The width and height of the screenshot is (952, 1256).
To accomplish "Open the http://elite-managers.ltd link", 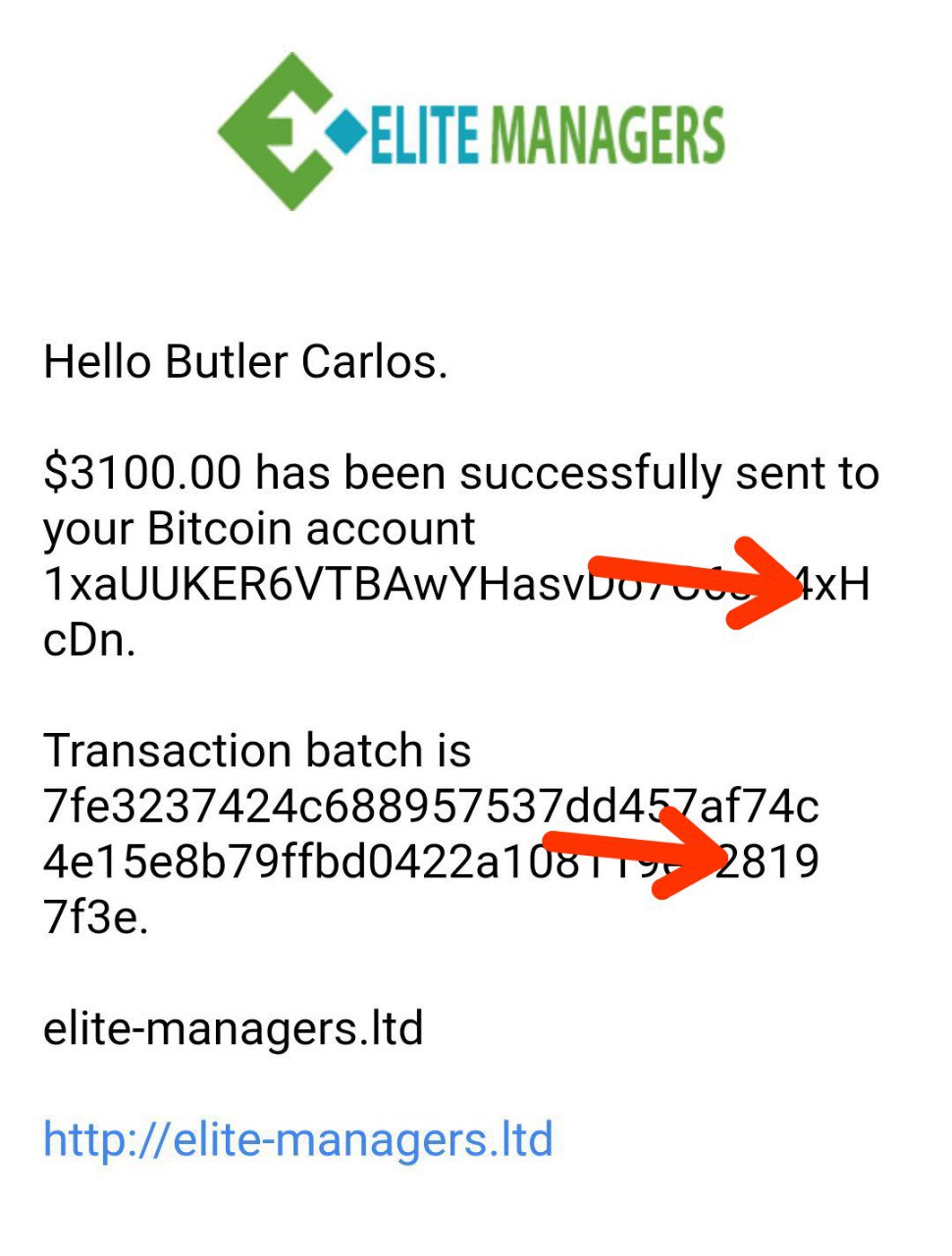I will click(298, 1140).
